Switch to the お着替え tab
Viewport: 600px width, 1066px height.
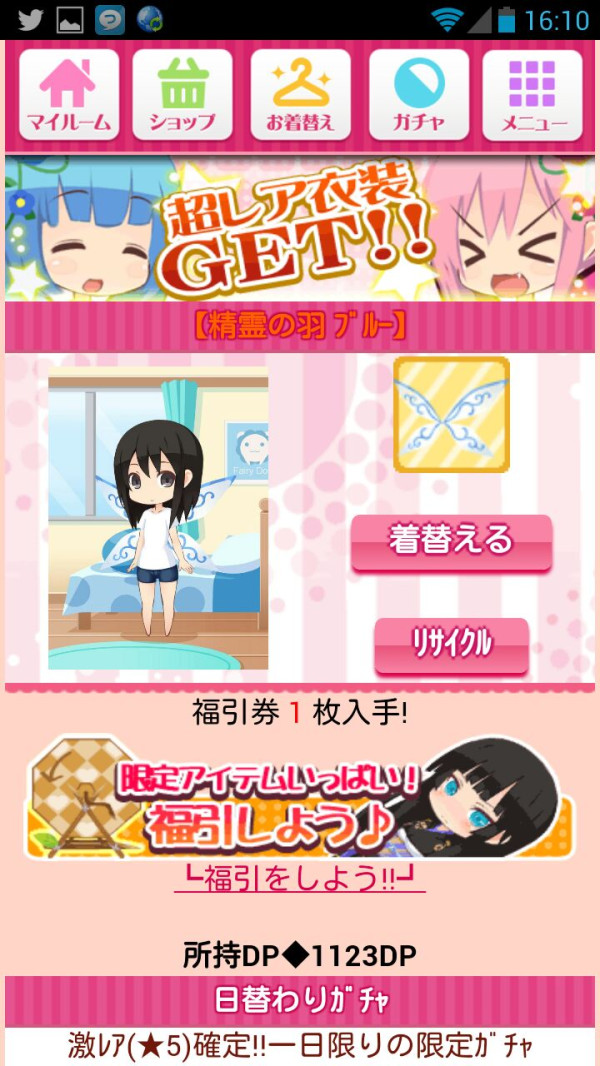pos(300,95)
